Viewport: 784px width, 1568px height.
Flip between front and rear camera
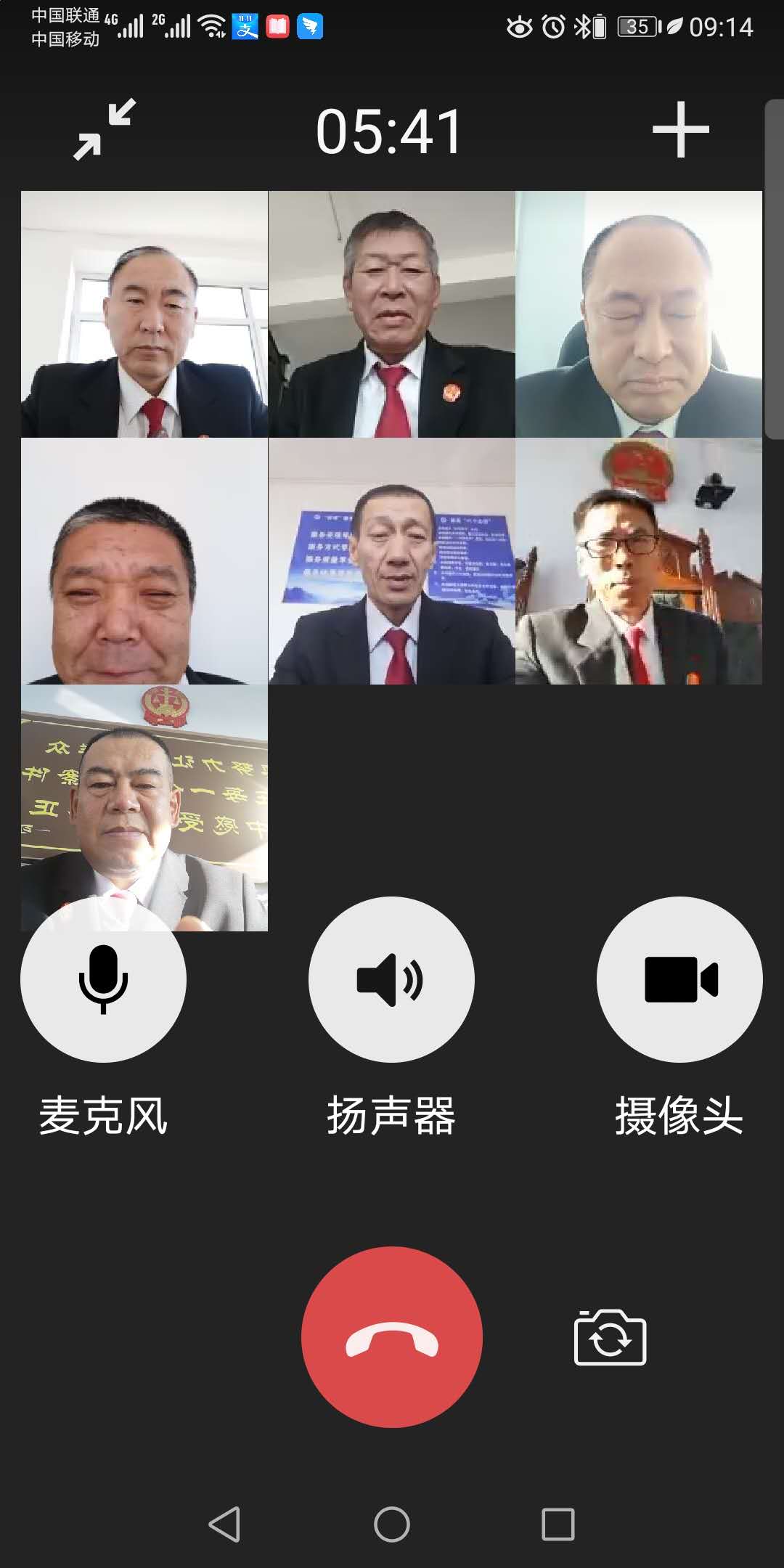(x=610, y=1337)
